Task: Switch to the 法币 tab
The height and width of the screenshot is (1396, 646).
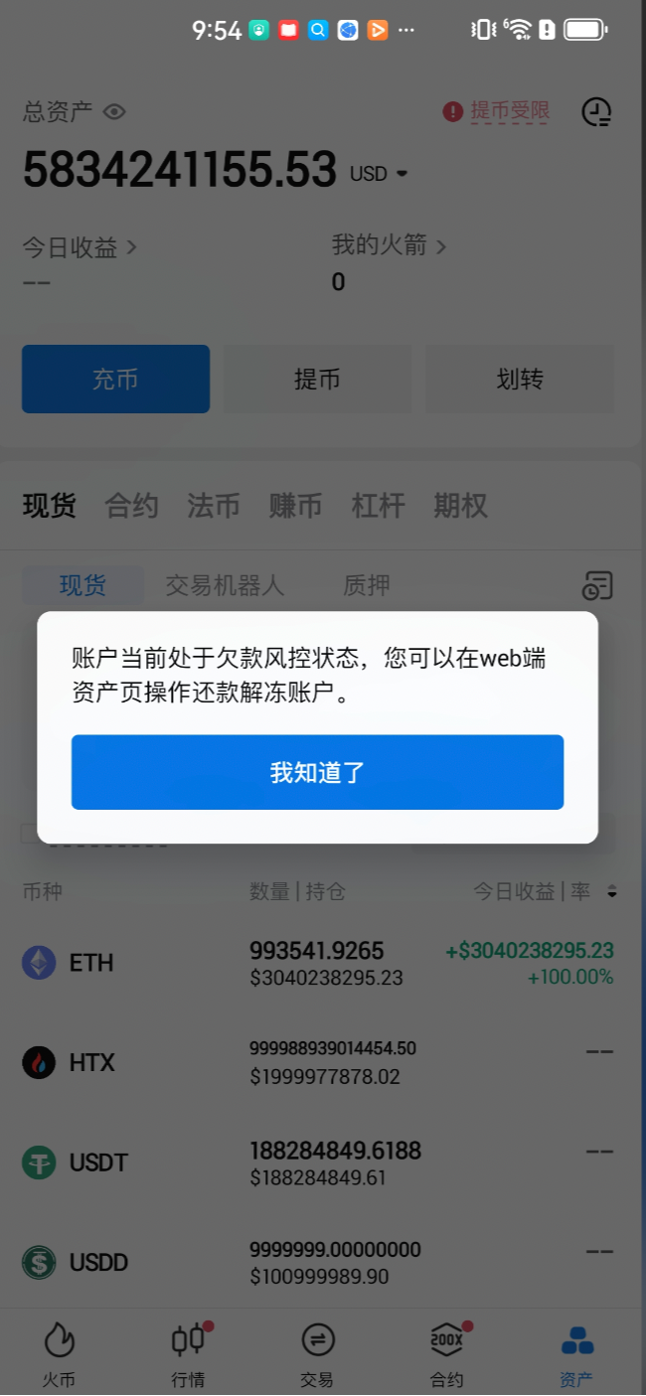Action: pos(213,506)
